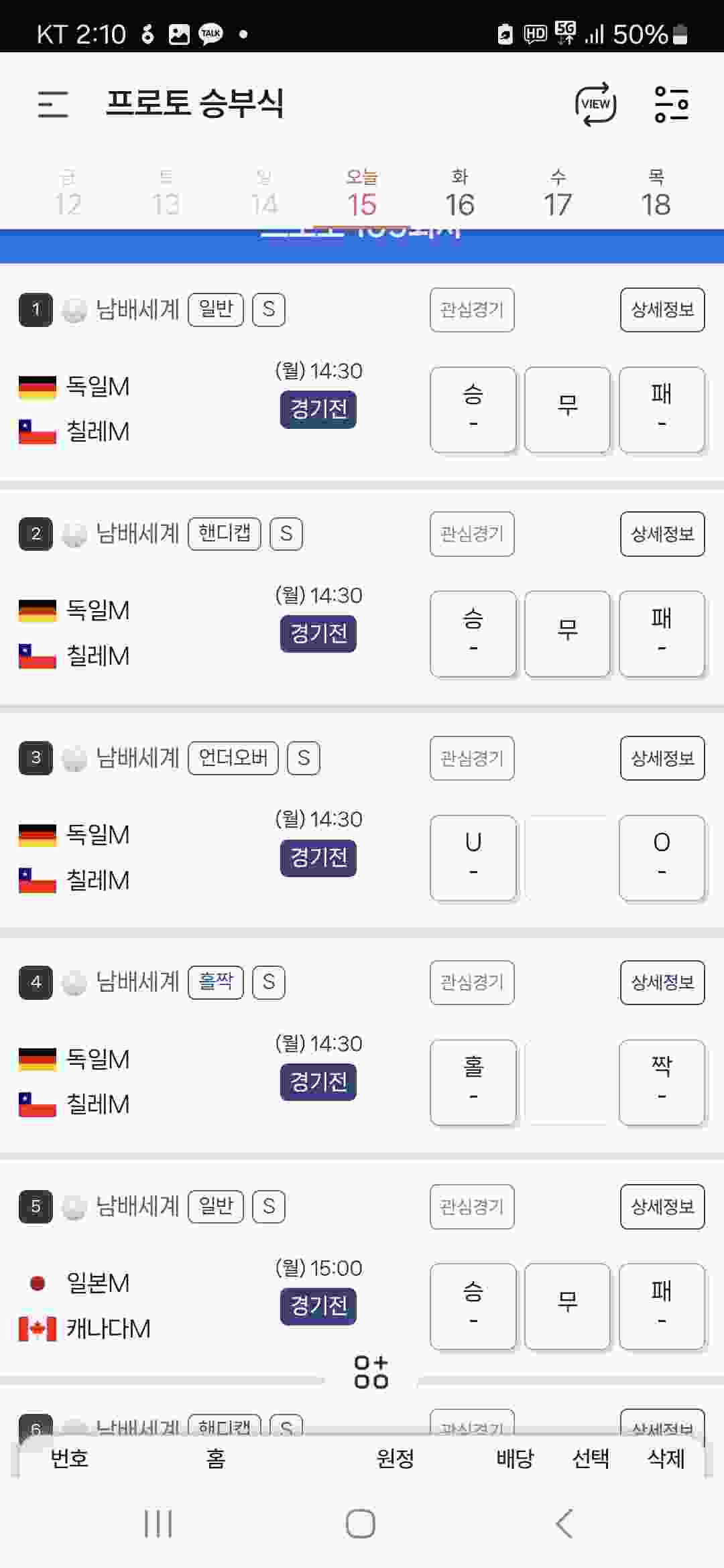
Task: Open the hamburger menu
Action: point(53,105)
